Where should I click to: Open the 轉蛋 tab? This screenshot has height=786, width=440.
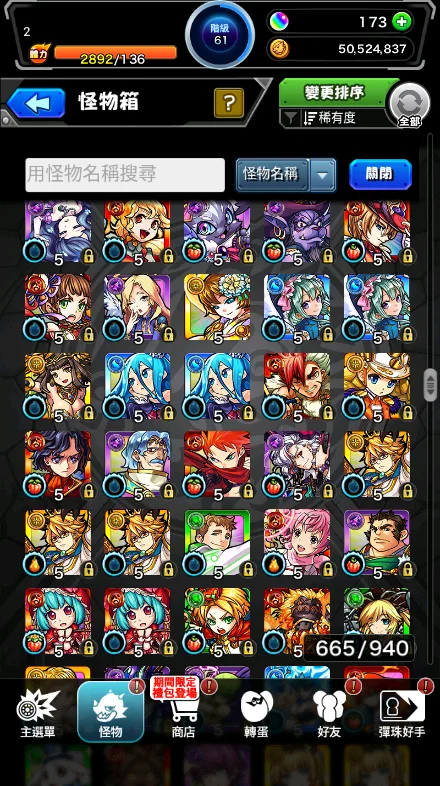[256, 712]
